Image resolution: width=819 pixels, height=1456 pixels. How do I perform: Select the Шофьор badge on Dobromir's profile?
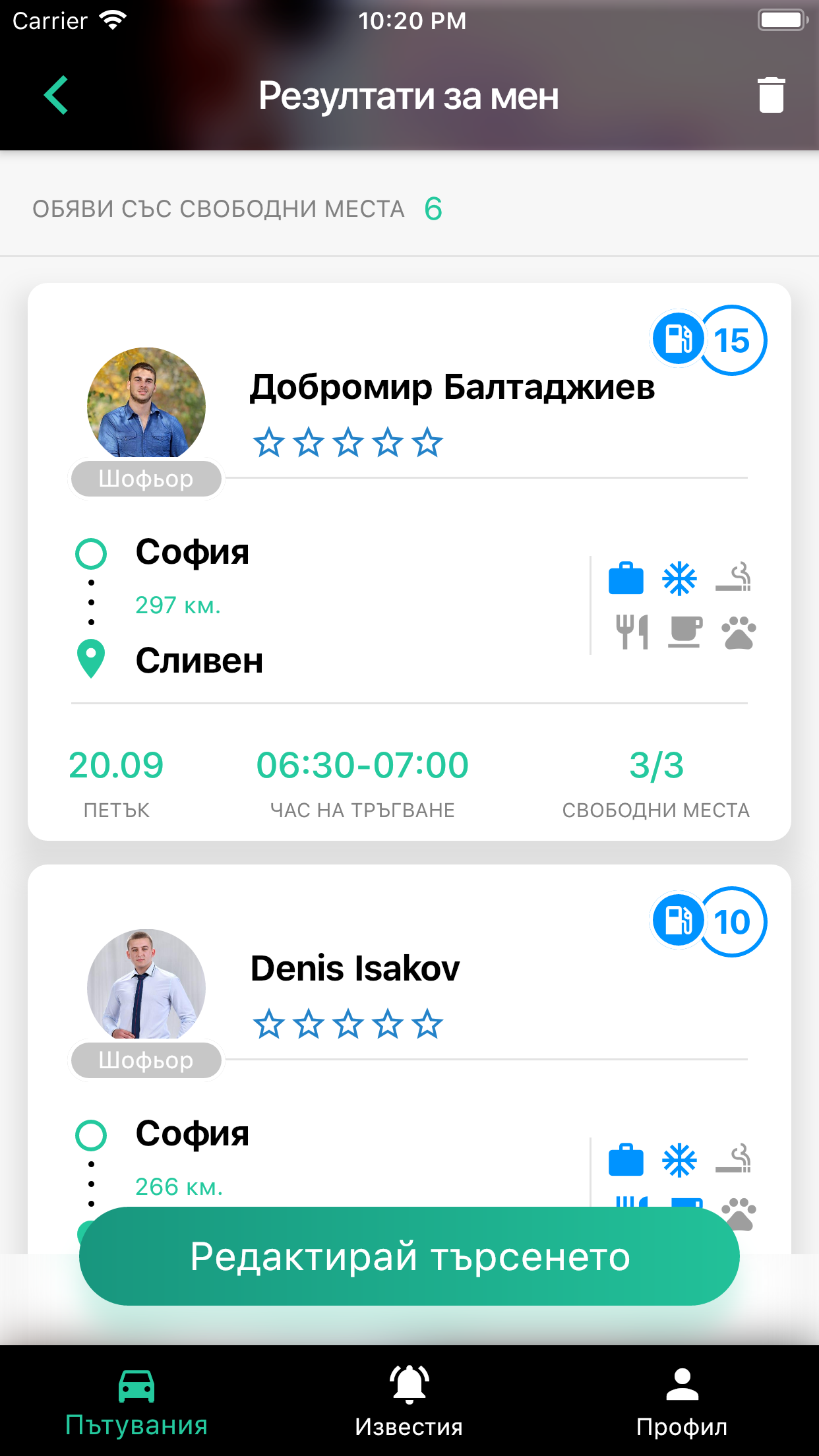(146, 479)
